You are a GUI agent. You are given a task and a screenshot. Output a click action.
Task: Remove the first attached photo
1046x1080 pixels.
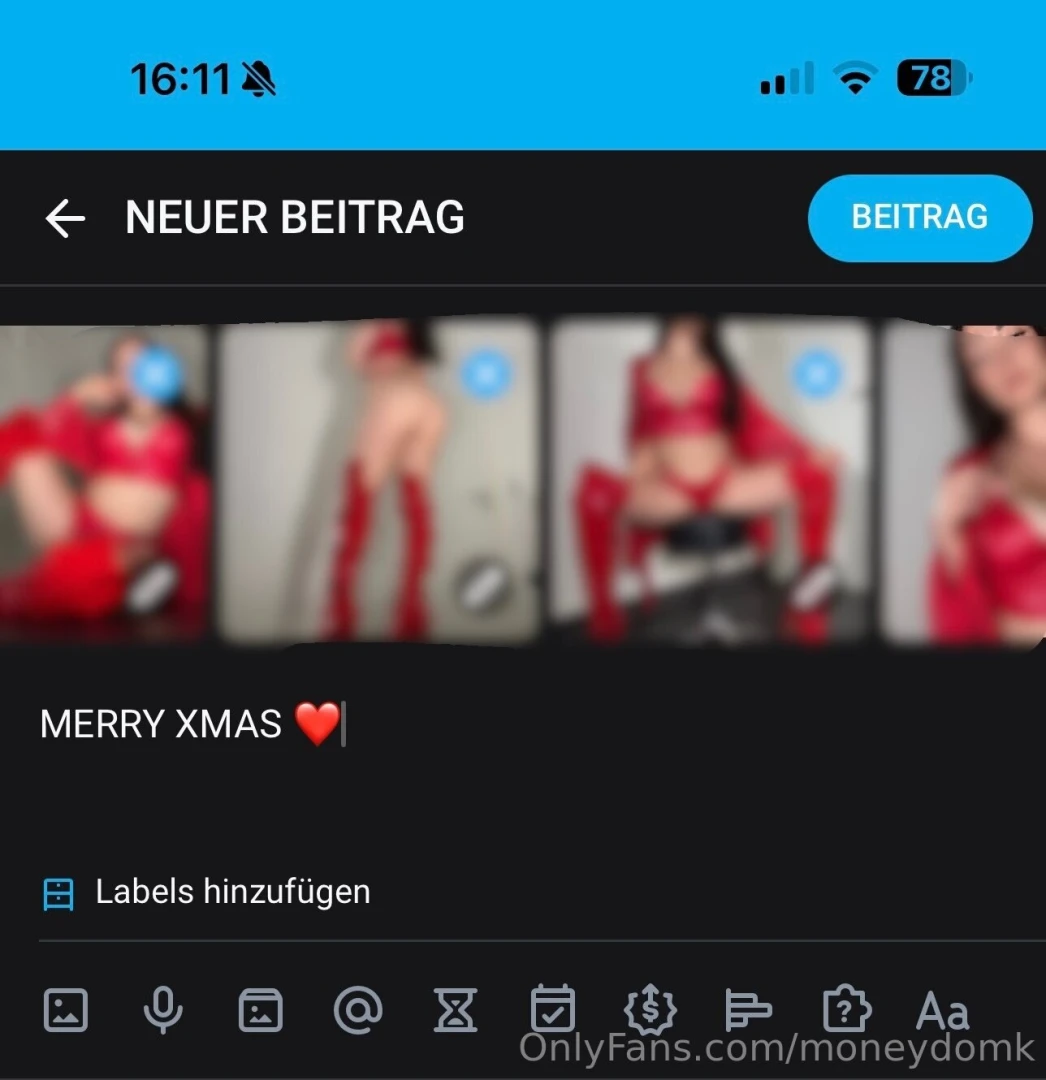[155, 372]
